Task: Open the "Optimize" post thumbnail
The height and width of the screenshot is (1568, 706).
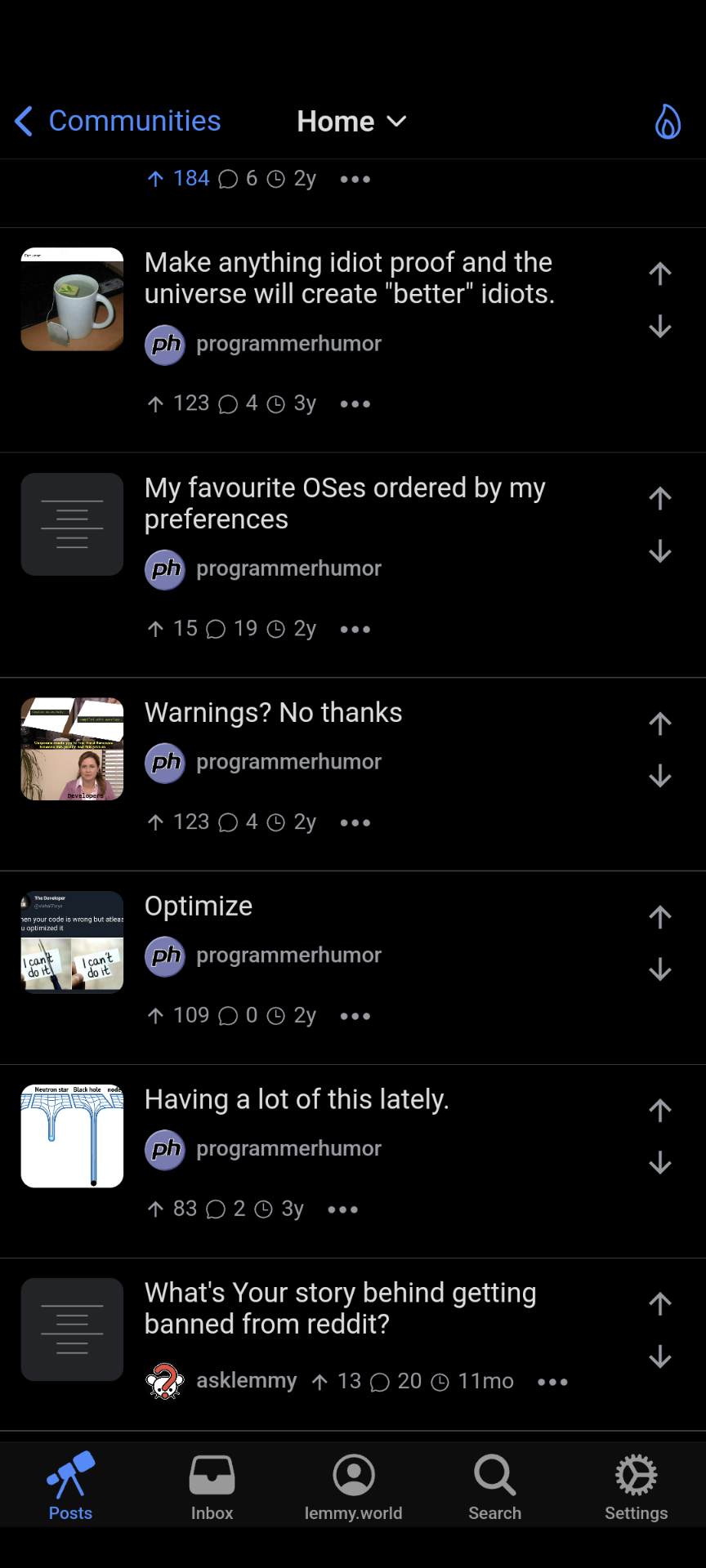Action: [72, 942]
